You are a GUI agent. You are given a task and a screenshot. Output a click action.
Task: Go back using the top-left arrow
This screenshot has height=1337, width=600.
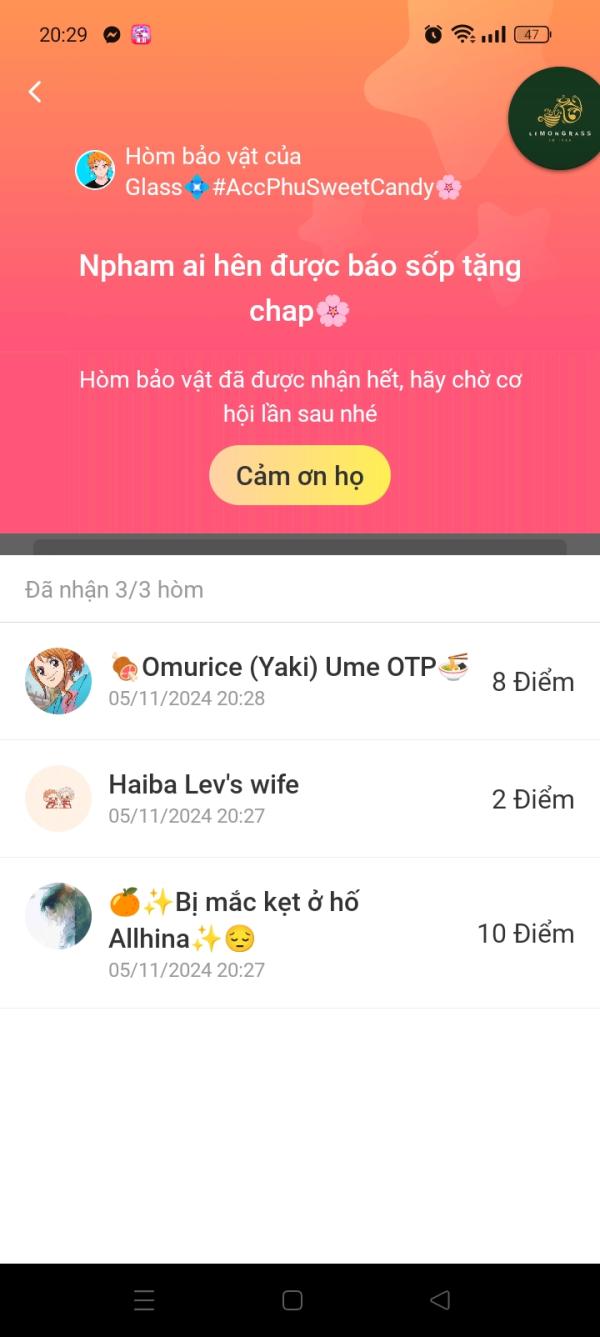pos(35,92)
